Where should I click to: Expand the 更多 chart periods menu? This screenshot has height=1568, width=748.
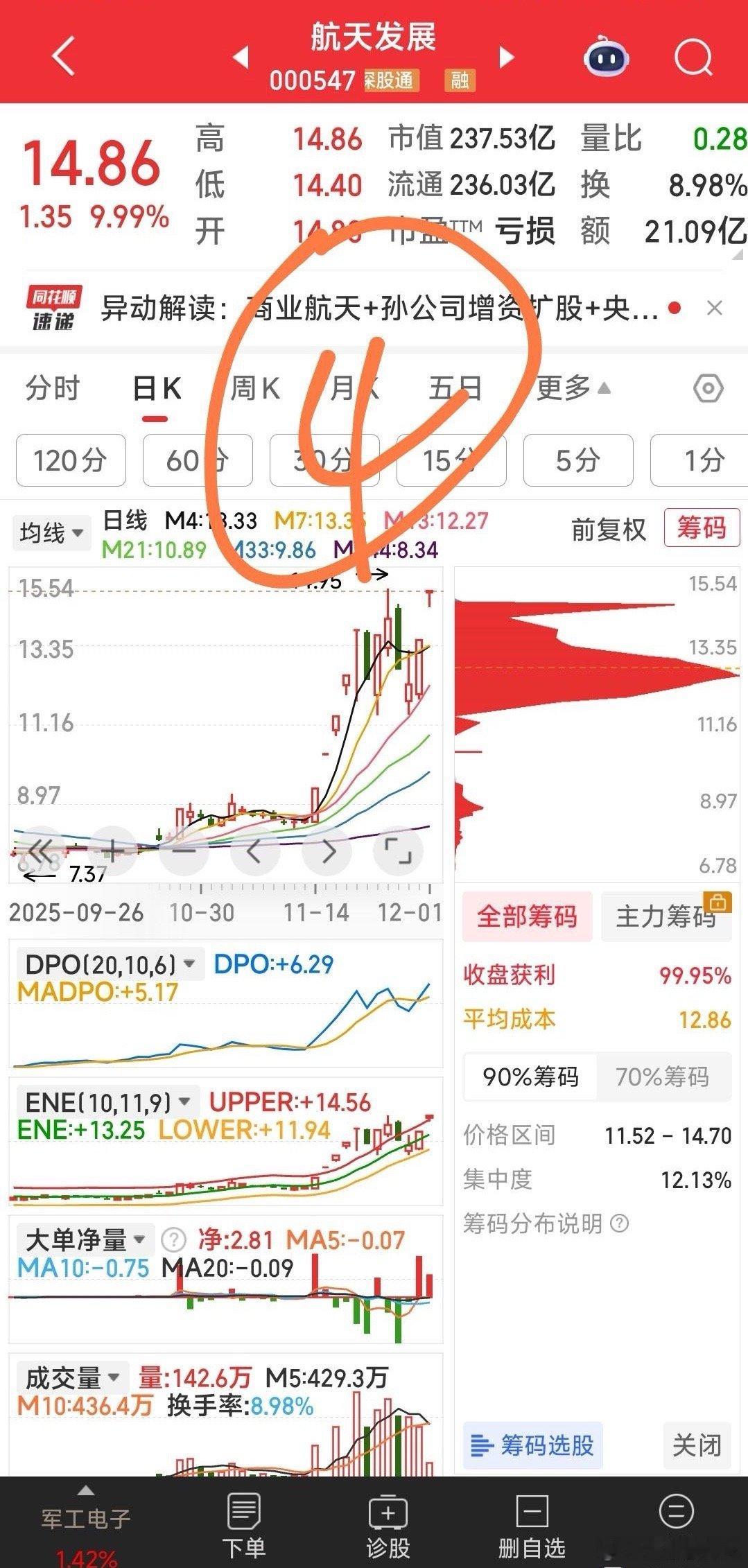pyautogui.click(x=573, y=388)
